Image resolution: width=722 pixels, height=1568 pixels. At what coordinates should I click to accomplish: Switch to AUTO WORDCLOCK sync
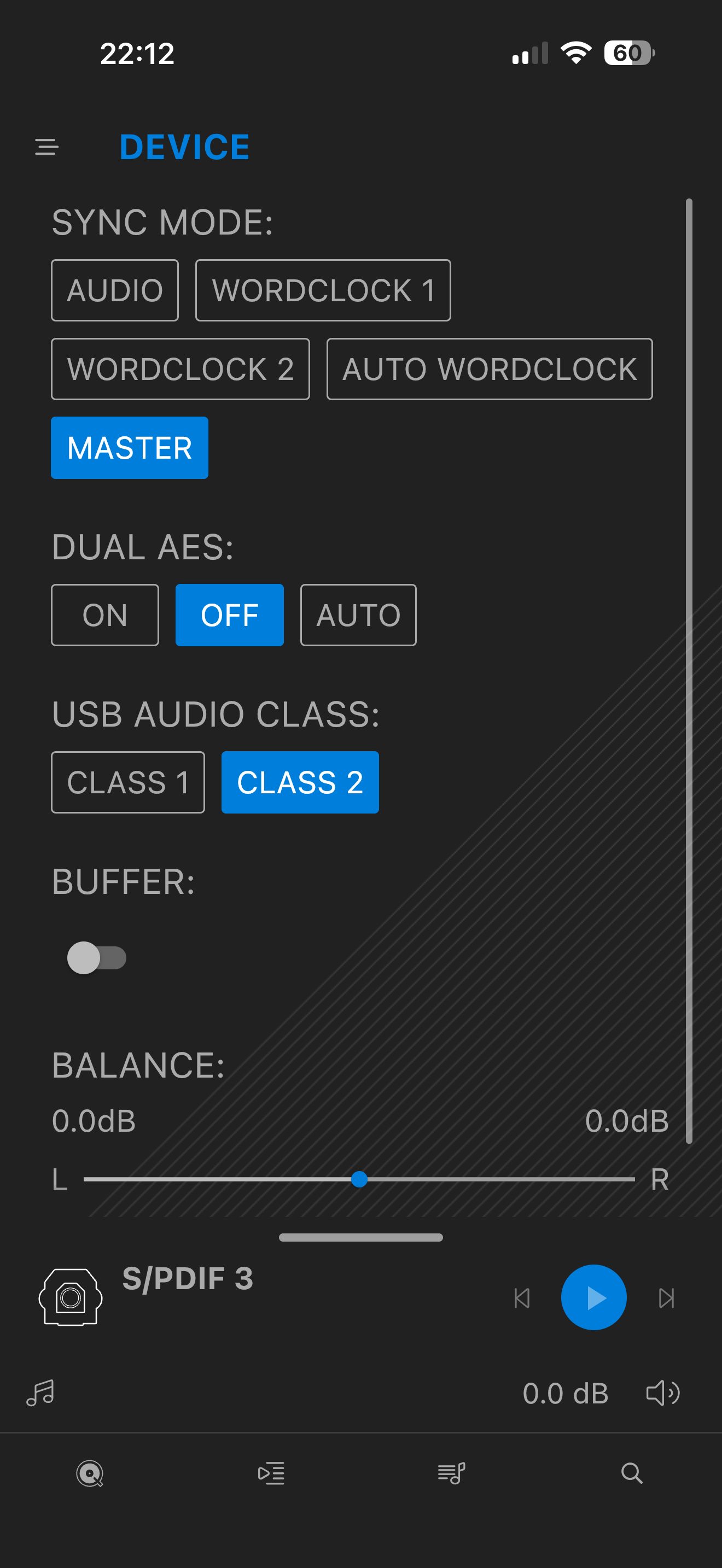[489, 369]
